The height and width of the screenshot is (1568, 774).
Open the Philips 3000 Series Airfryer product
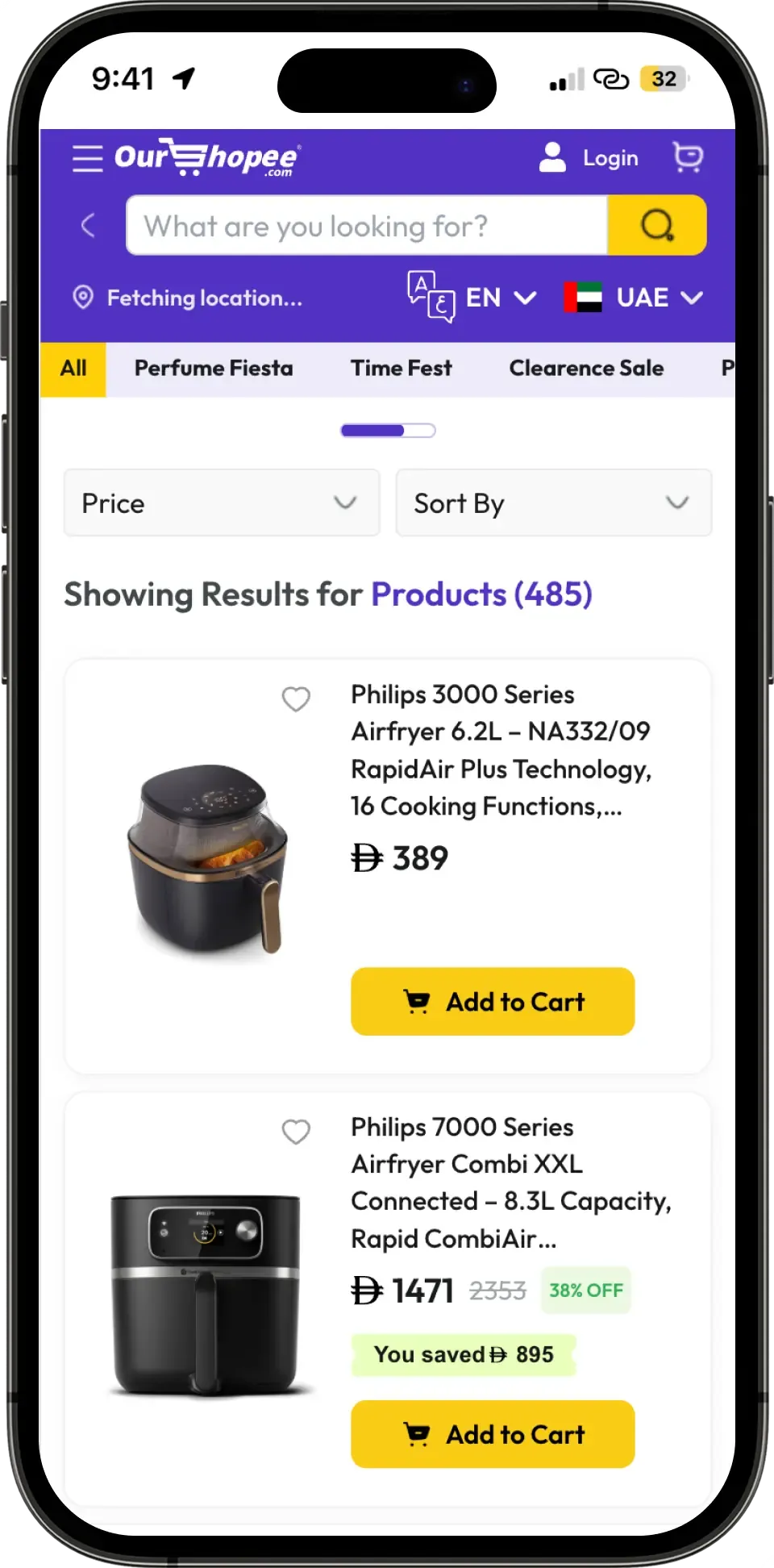point(500,750)
